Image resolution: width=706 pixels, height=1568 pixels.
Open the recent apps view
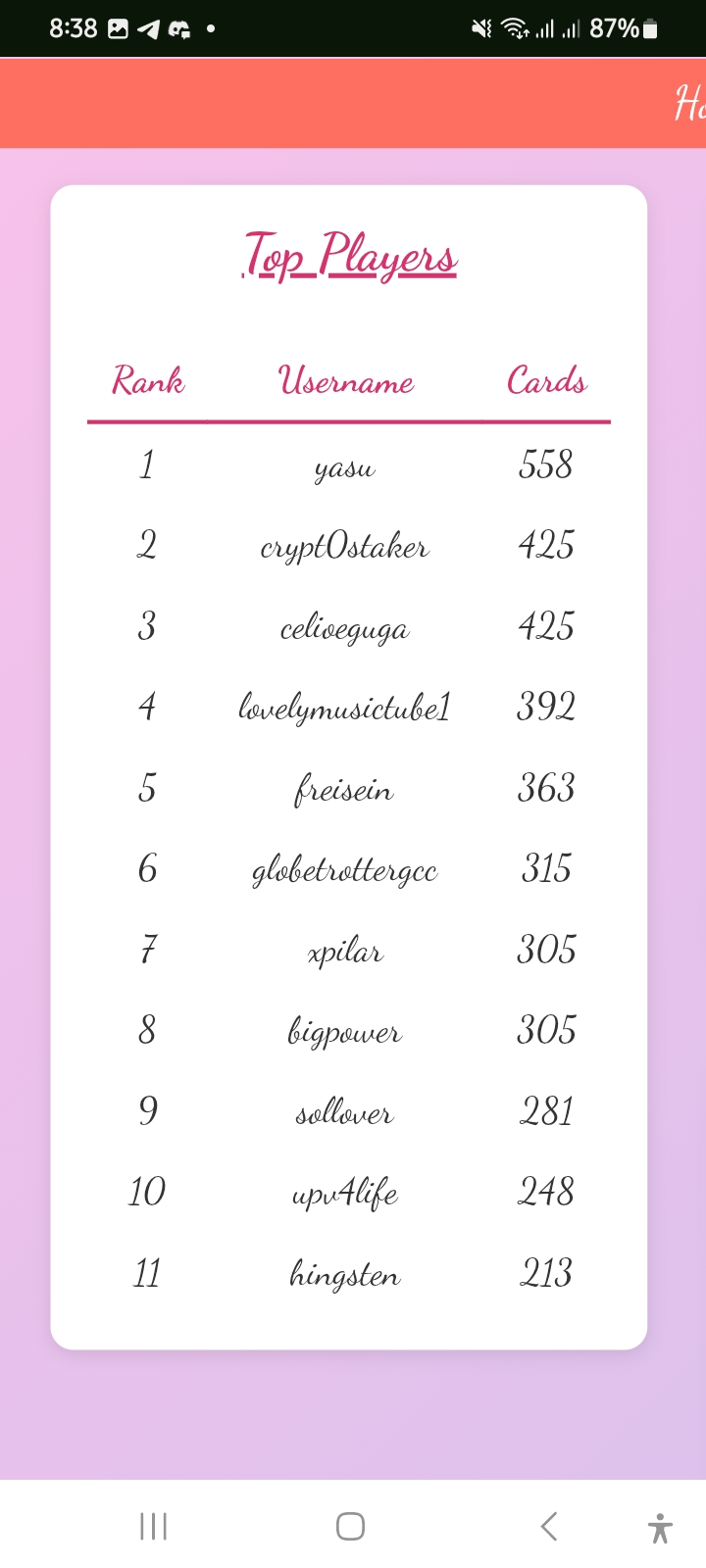tap(153, 1526)
